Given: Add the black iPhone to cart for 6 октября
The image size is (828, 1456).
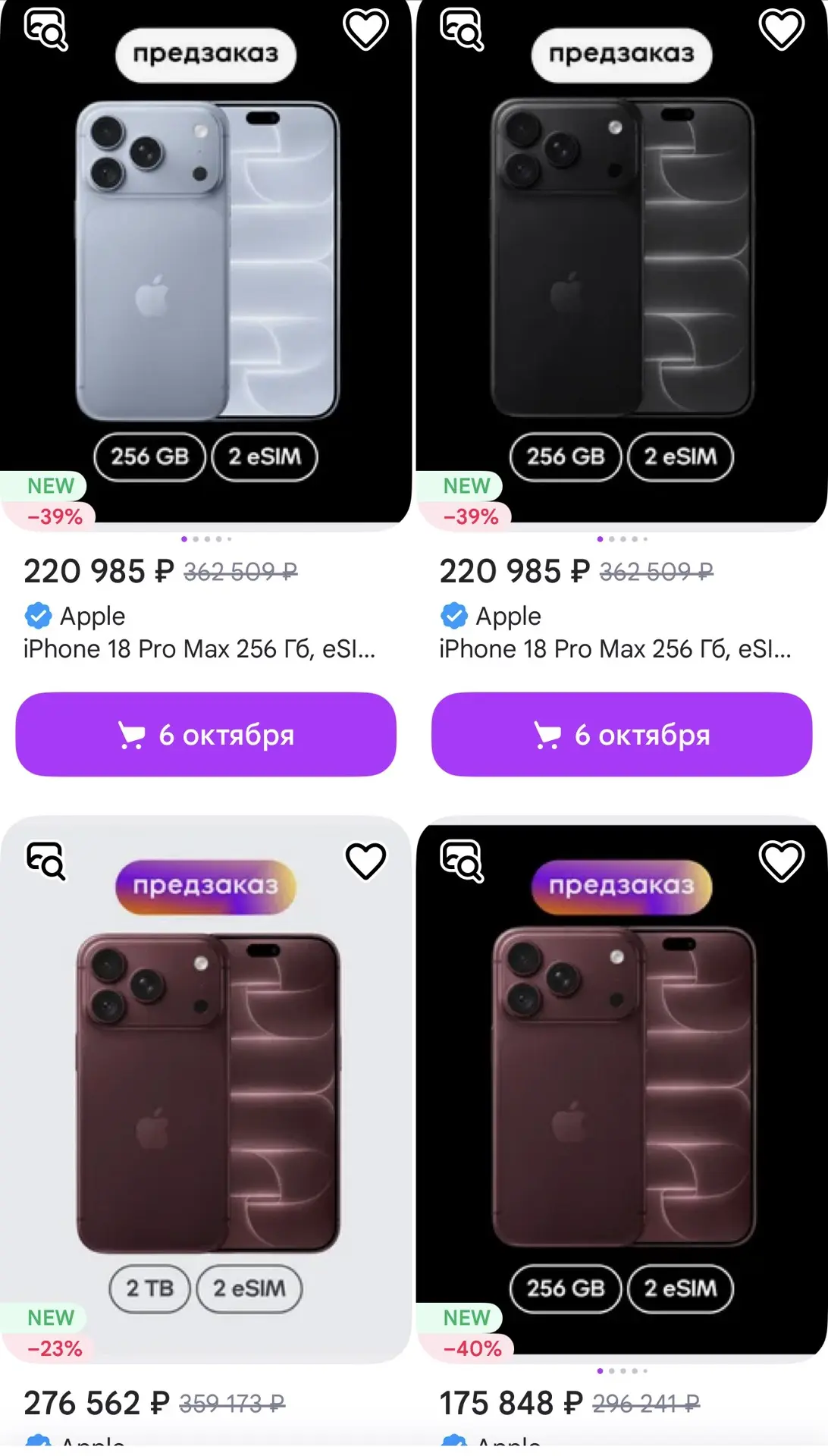Looking at the screenshot, I should [622, 734].
